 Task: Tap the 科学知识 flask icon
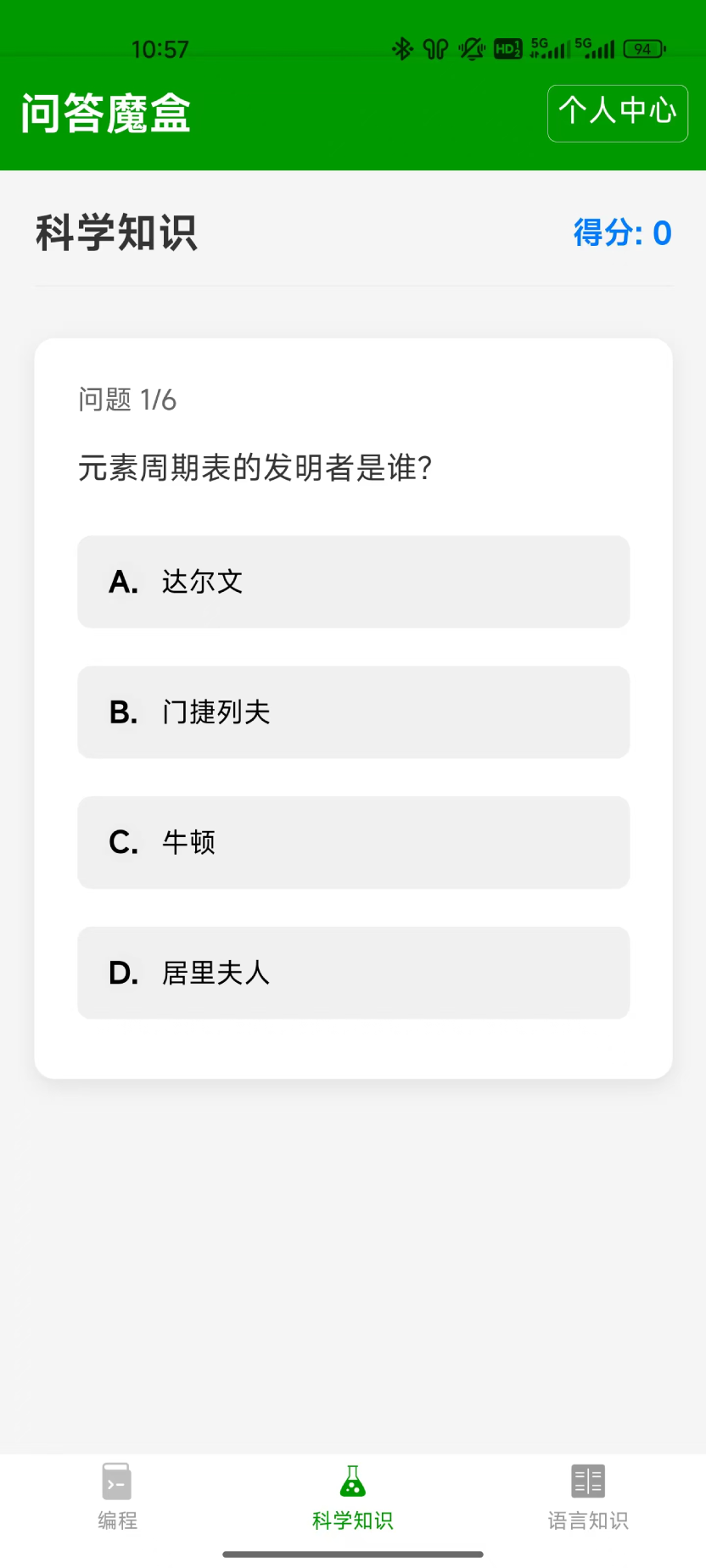click(x=352, y=1480)
